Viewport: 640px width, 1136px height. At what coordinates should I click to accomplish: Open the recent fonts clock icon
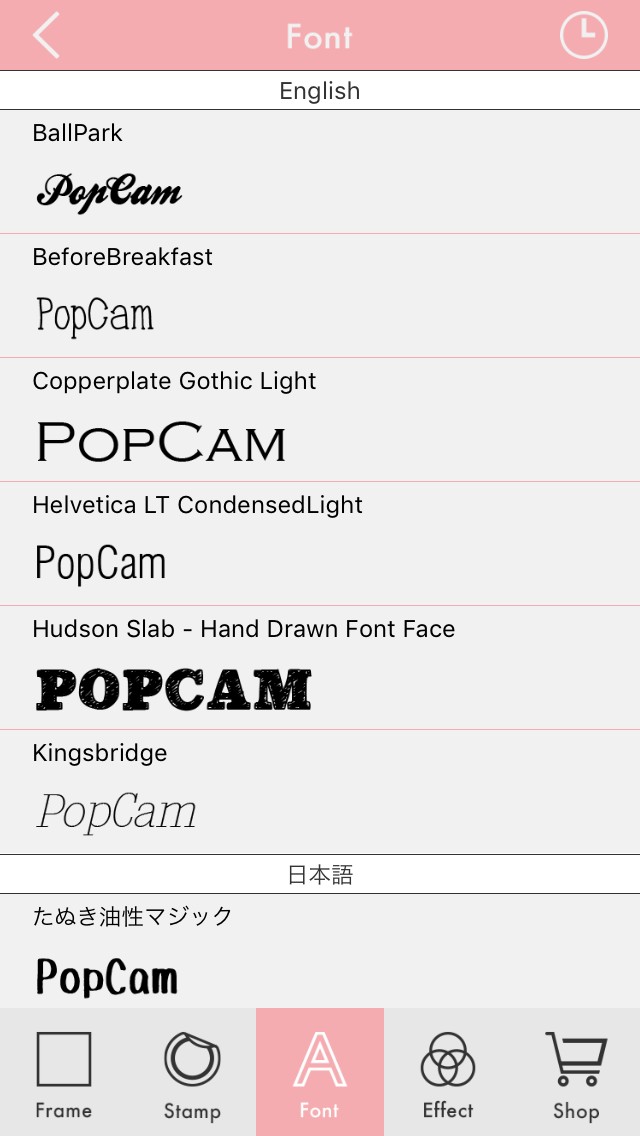coord(583,36)
